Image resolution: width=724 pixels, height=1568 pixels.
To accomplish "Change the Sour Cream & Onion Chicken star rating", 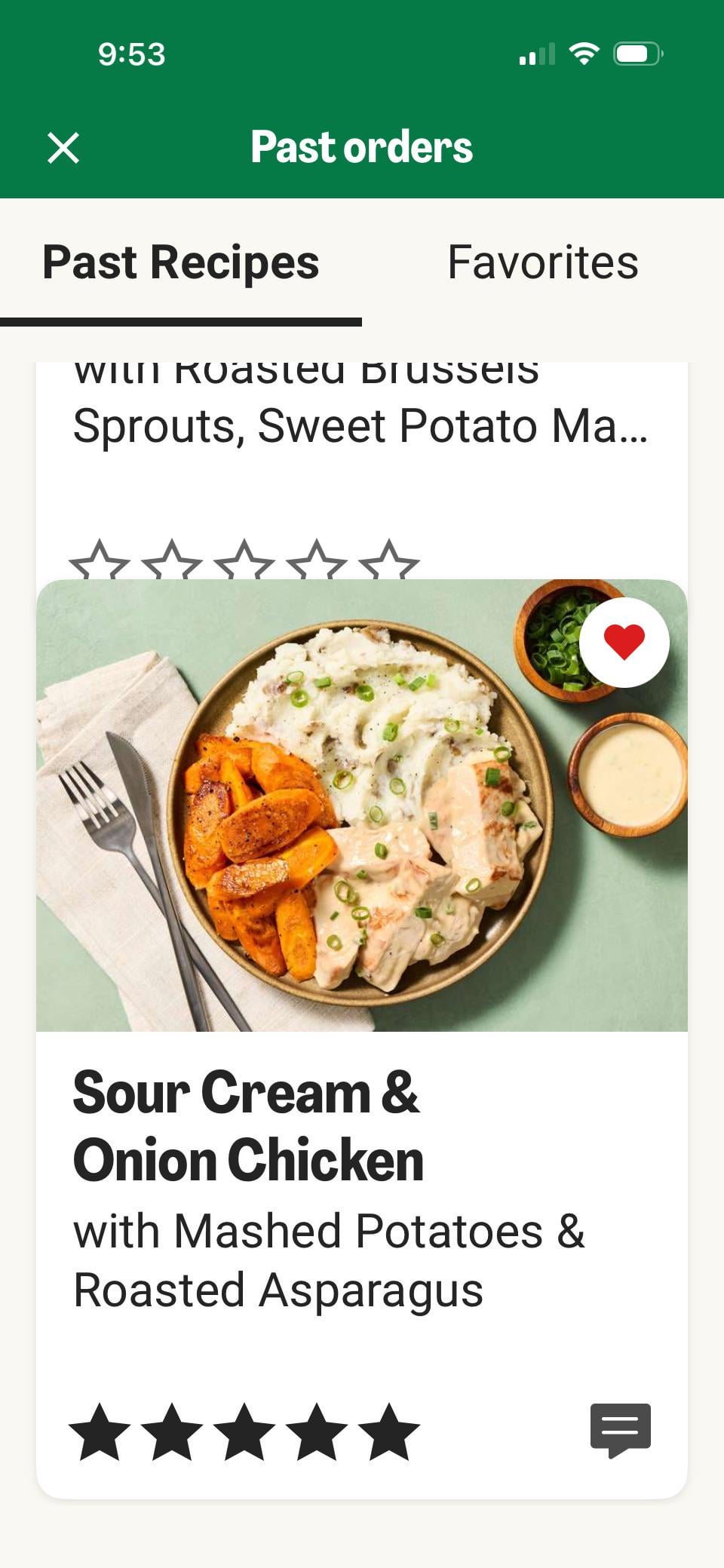I will pyautogui.click(x=244, y=1431).
